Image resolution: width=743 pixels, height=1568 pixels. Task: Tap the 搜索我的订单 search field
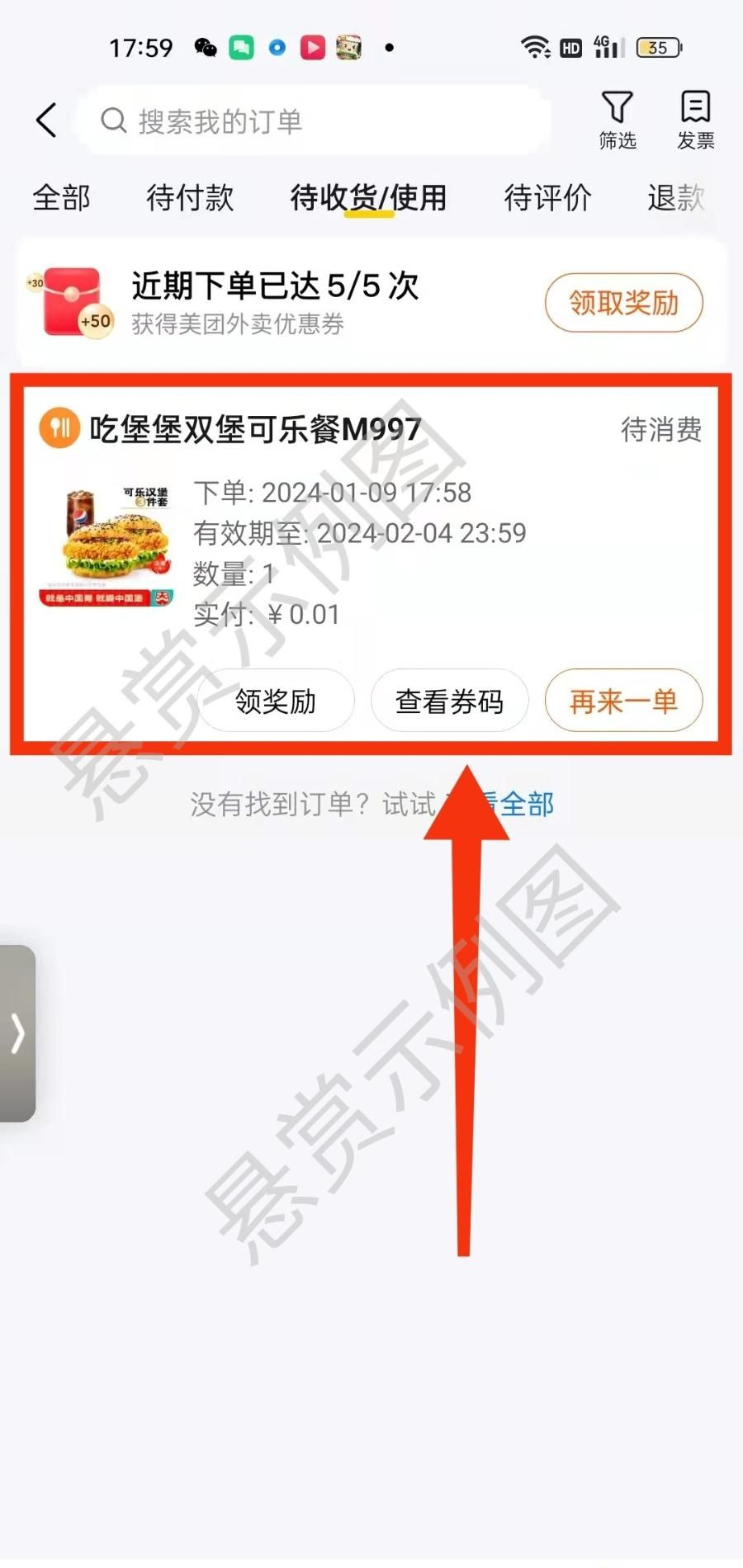(314, 121)
